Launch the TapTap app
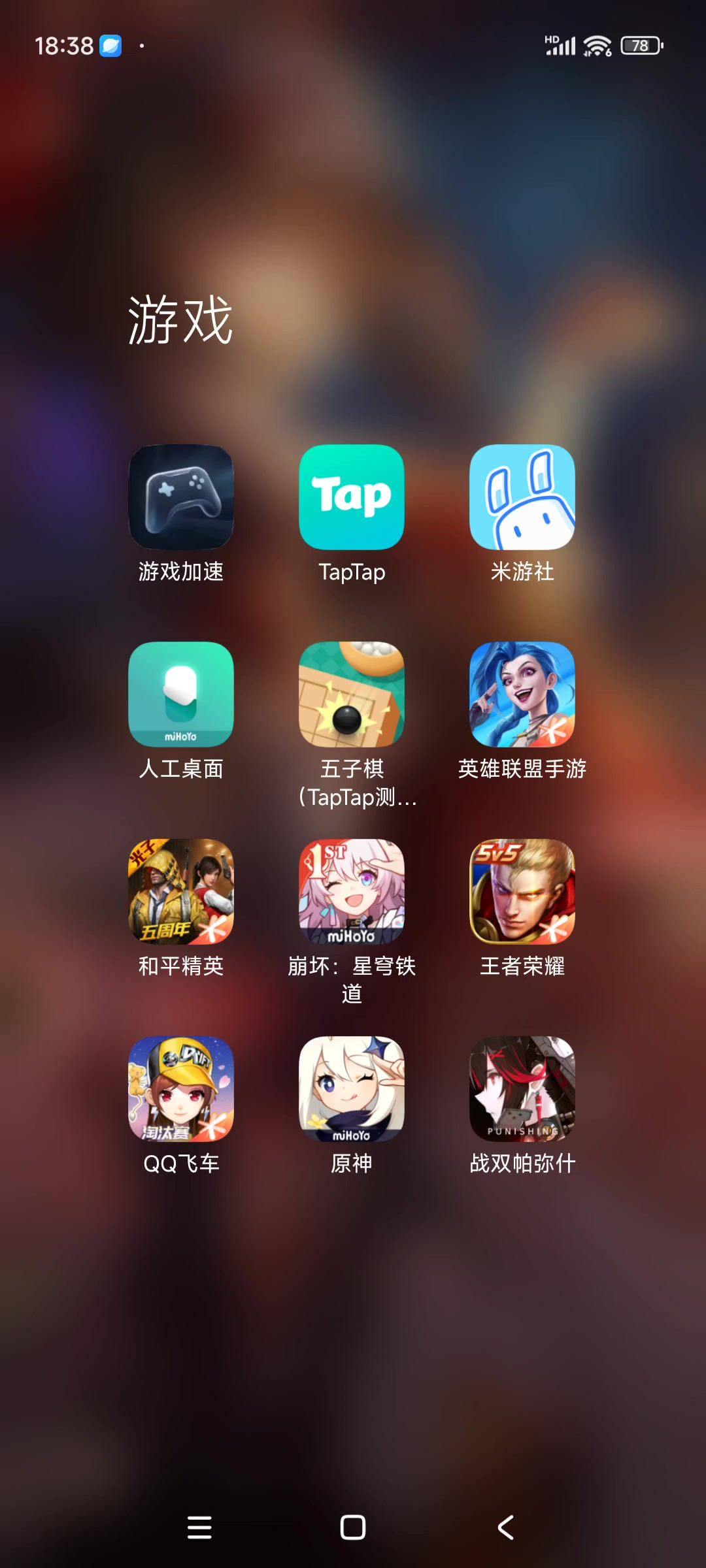706x1568 pixels. point(352,497)
